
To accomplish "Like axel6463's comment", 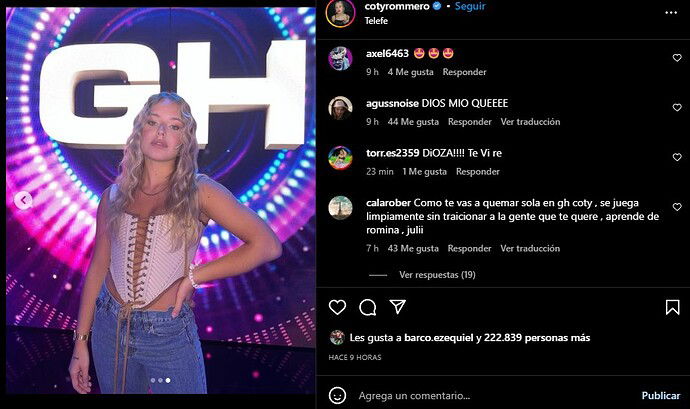I will 677,58.
